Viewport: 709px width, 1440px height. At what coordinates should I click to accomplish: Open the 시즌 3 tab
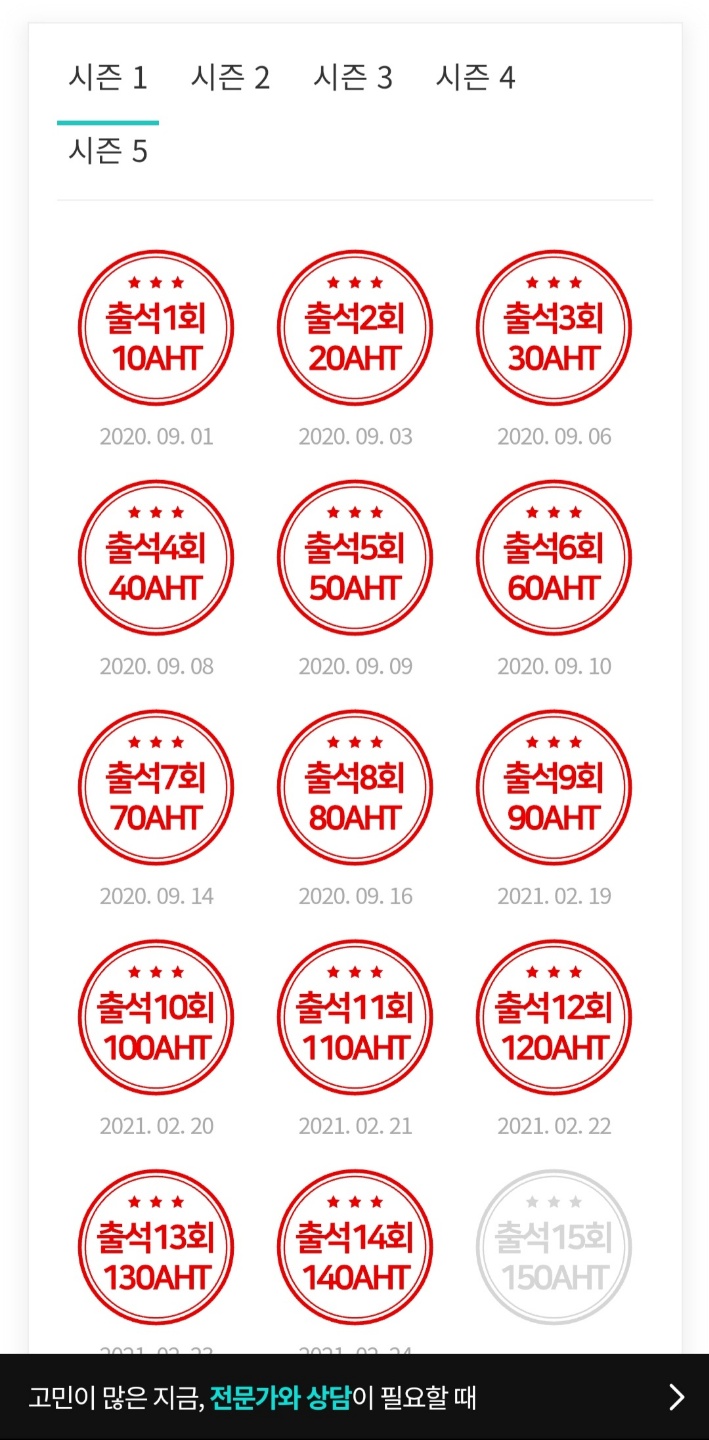tap(353, 78)
